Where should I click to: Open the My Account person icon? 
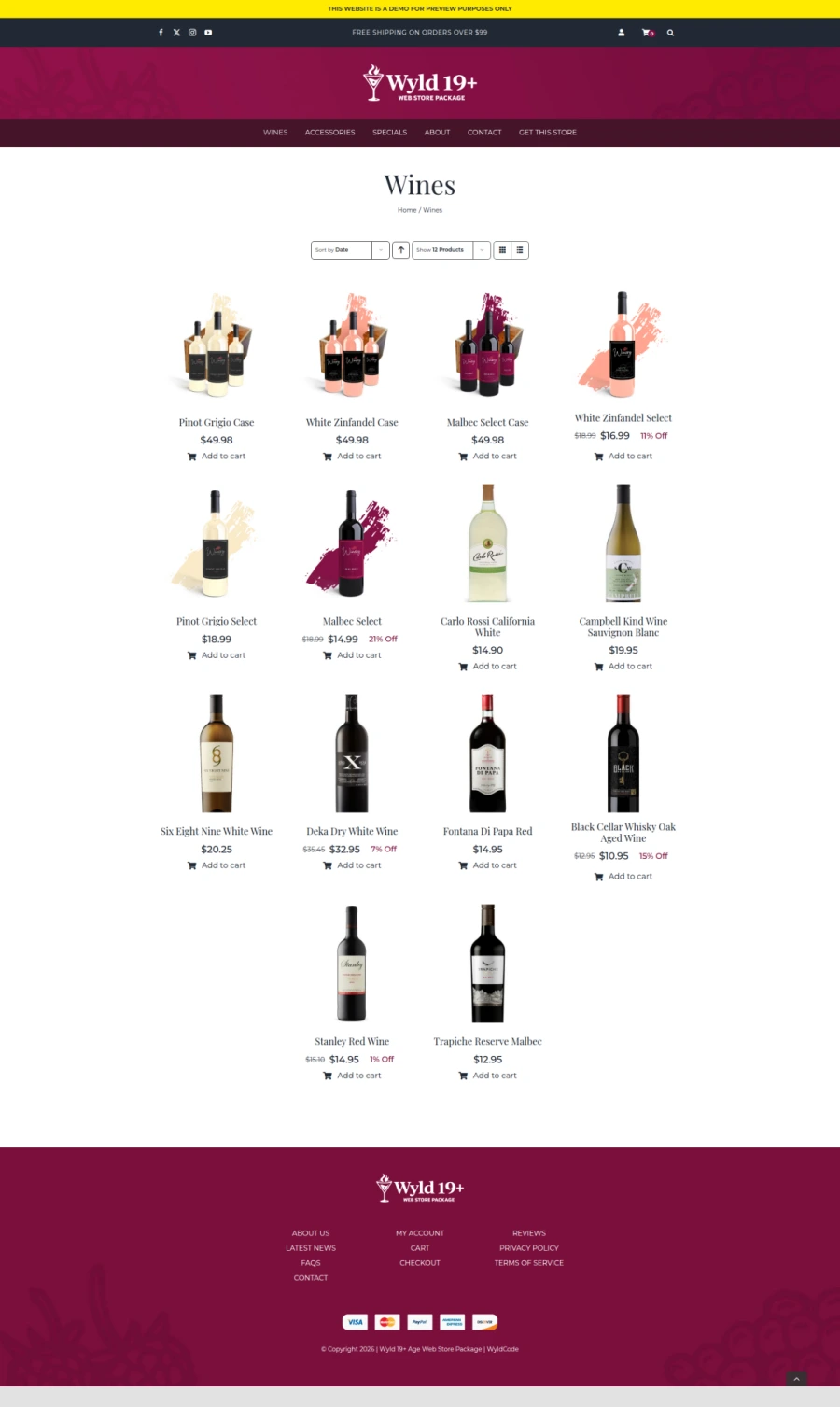tap(621, 32)
